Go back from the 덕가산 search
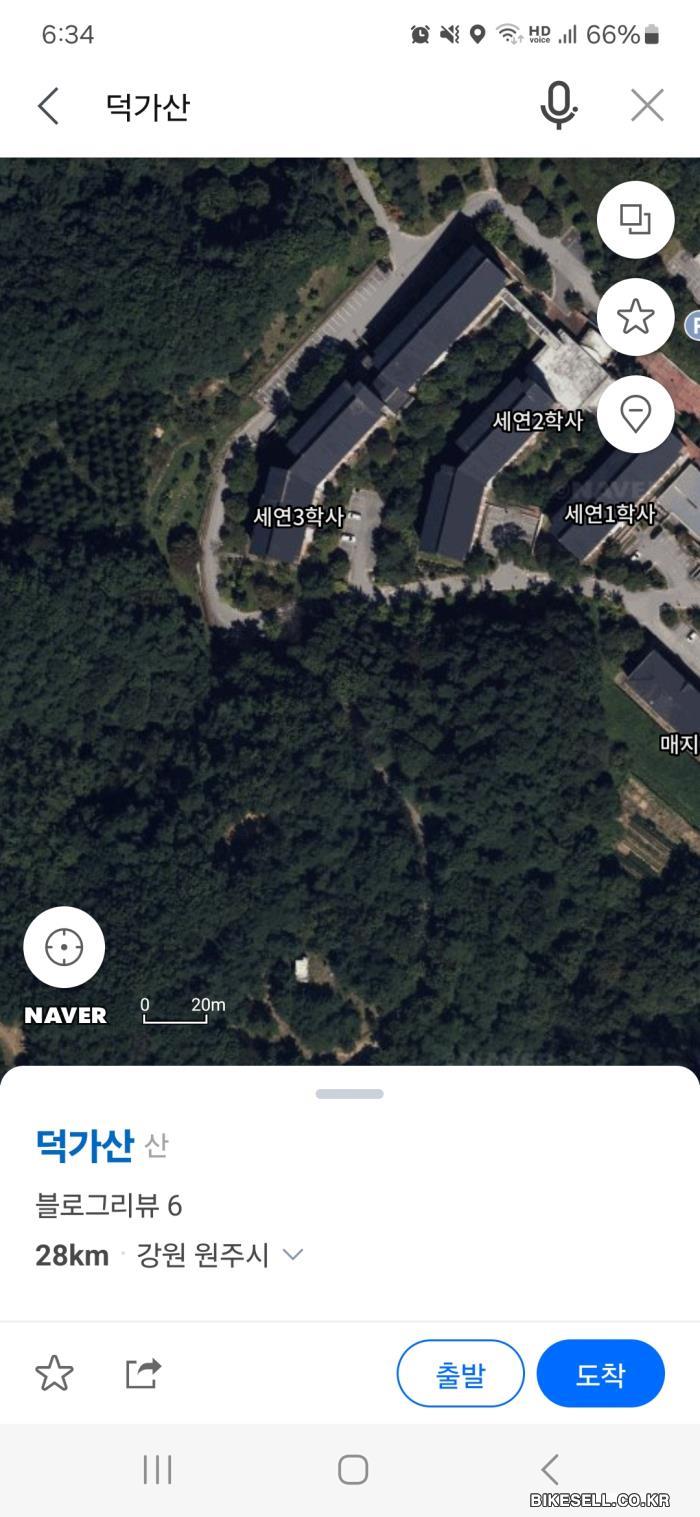This screenshot has width=700, height=1517. [48, 105]
